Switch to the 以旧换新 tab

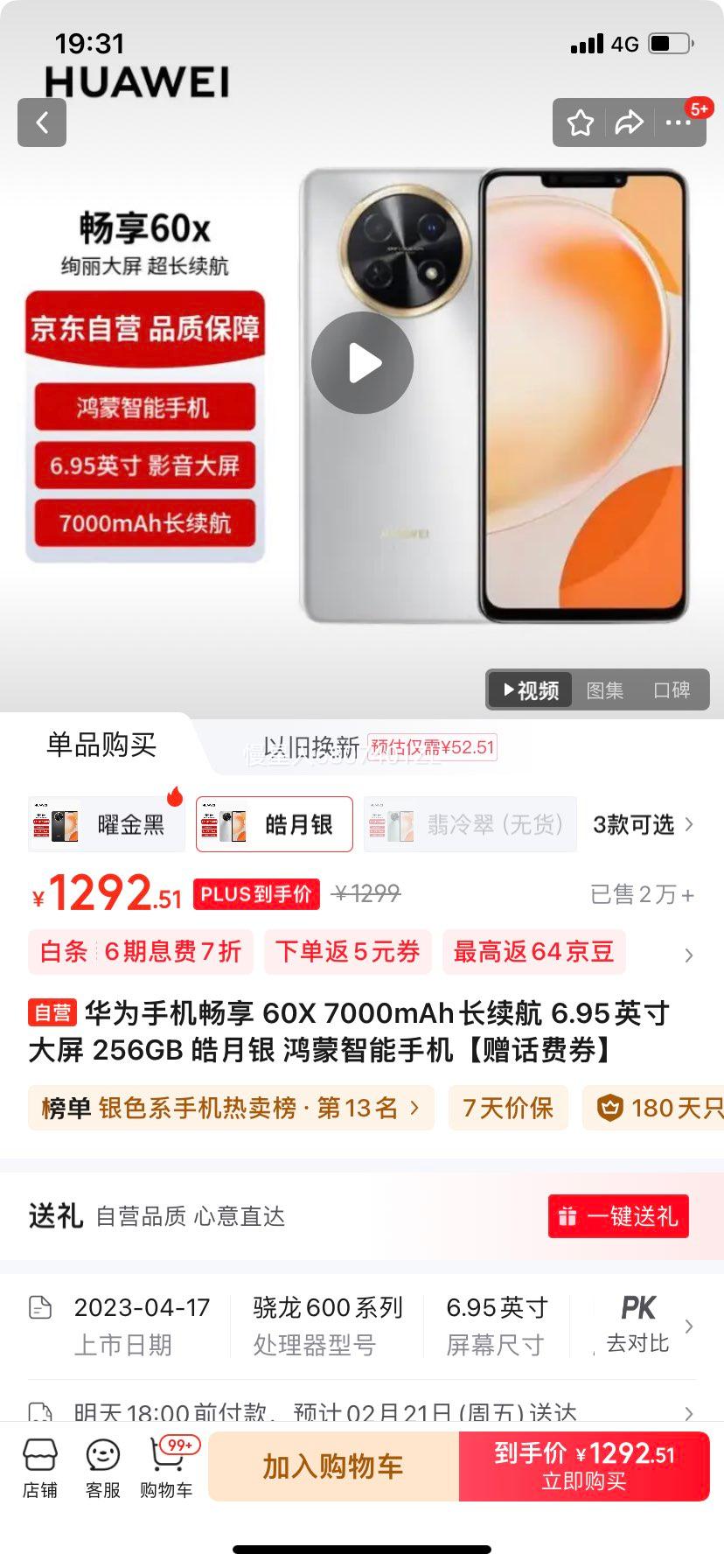click(311, 746)
